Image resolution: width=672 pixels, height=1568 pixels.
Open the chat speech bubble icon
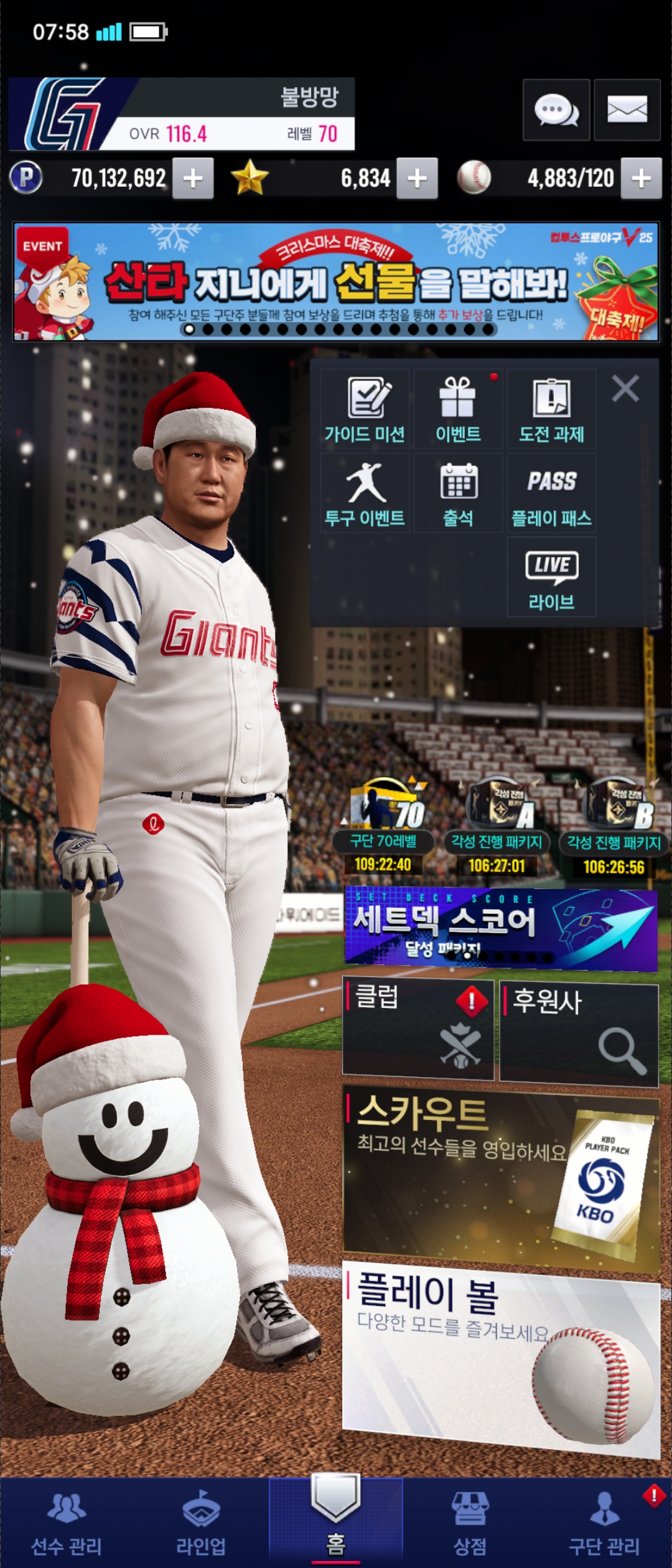[556, 110]
